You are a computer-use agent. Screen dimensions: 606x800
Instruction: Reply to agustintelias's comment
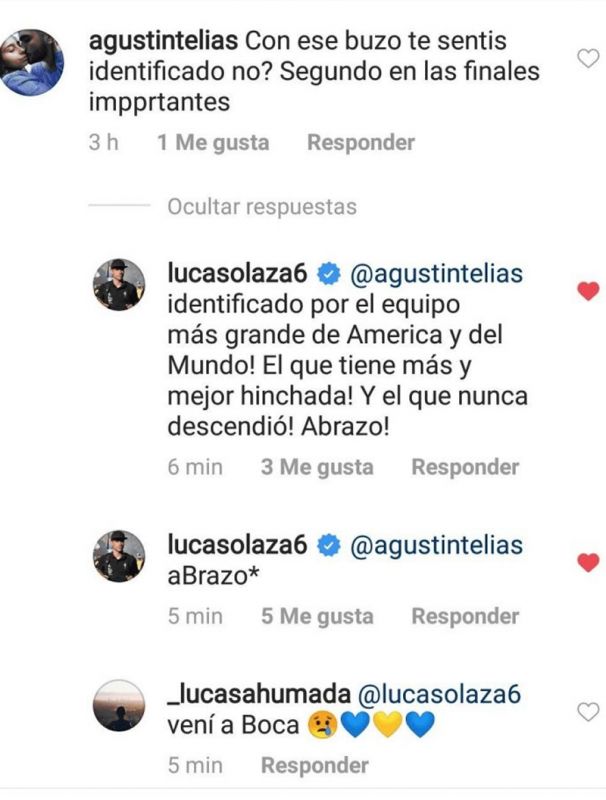pyautogui.click(x=360, y=143)
